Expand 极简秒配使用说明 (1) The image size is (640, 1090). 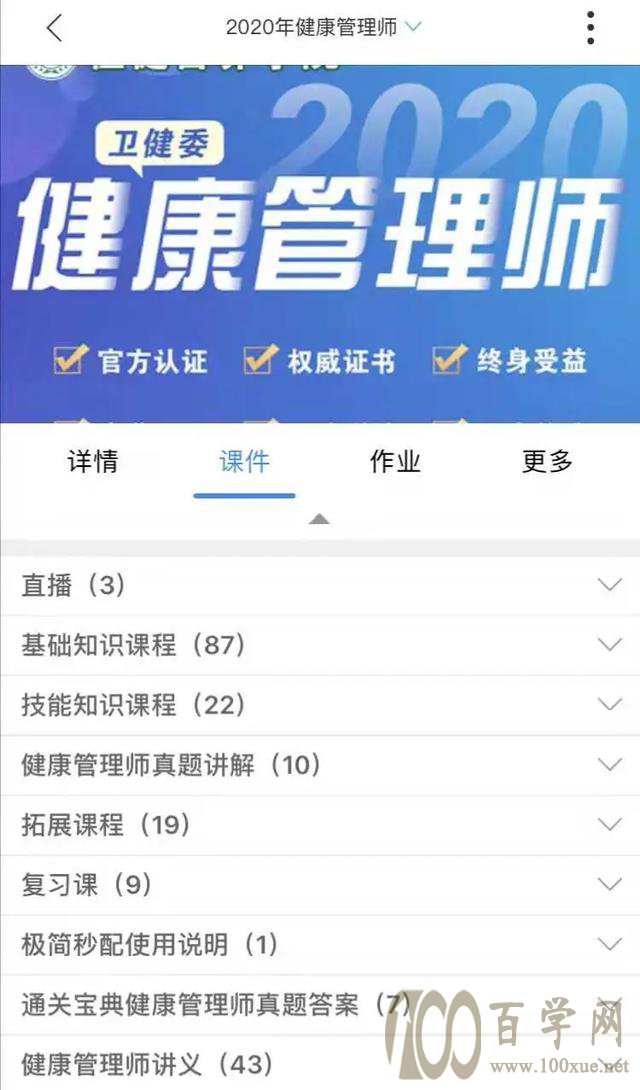point(320,944)
